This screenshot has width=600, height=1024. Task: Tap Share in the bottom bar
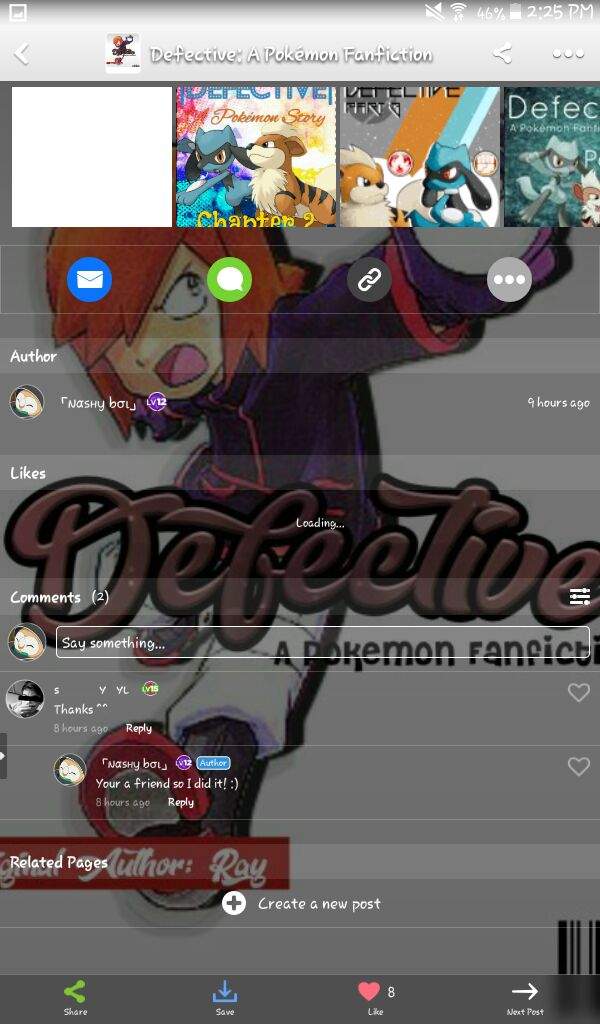click(x=75, y=996)
